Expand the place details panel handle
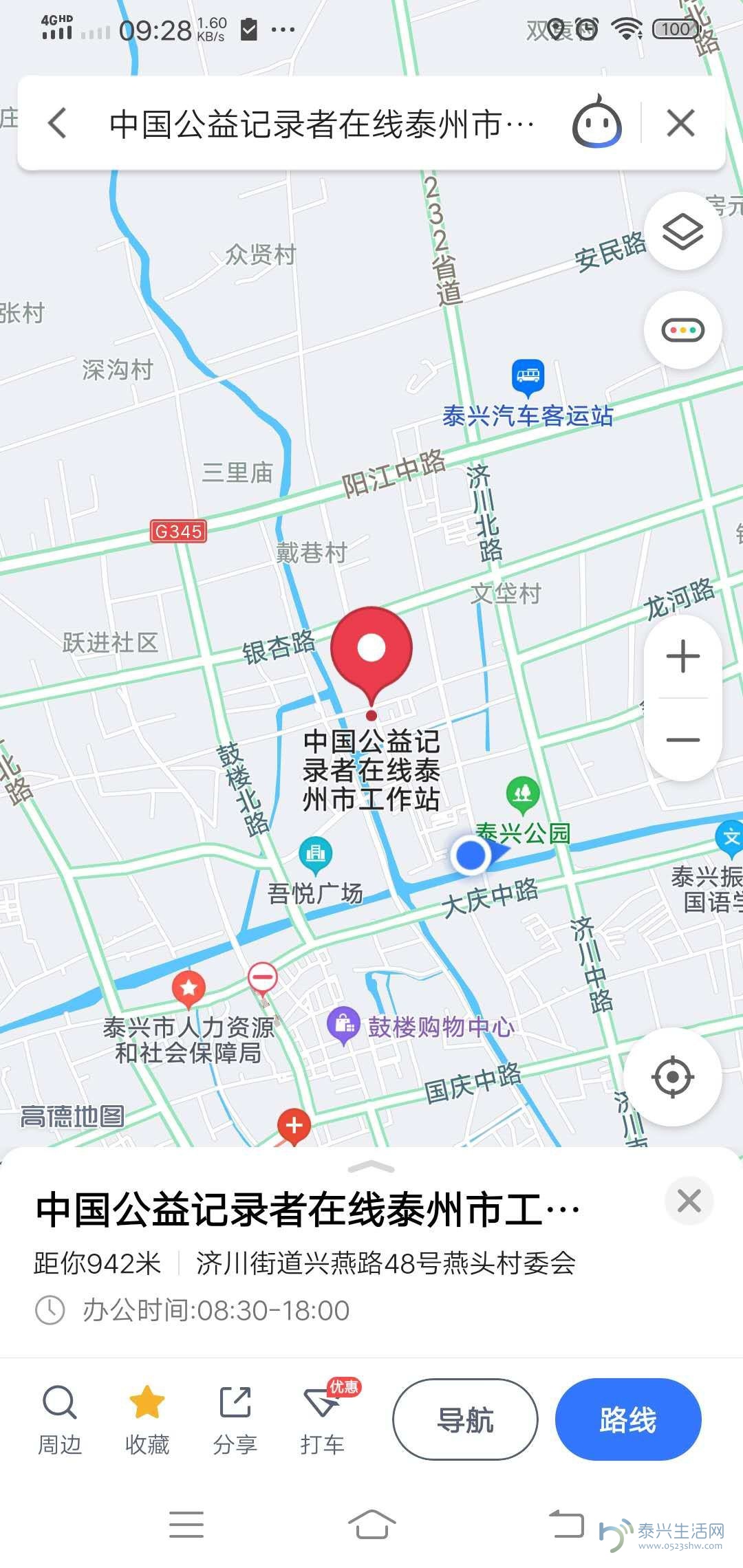 (371, 1166)
